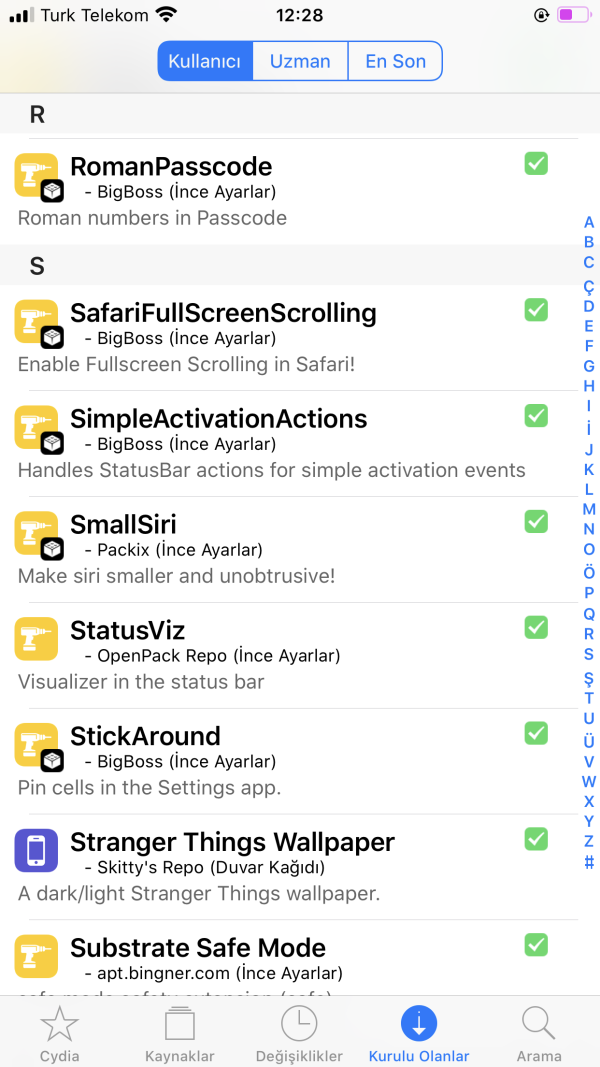Viewport: 600px width, 1067px height.
Task: Select the En Son segment
Action: tap(395, 61)
